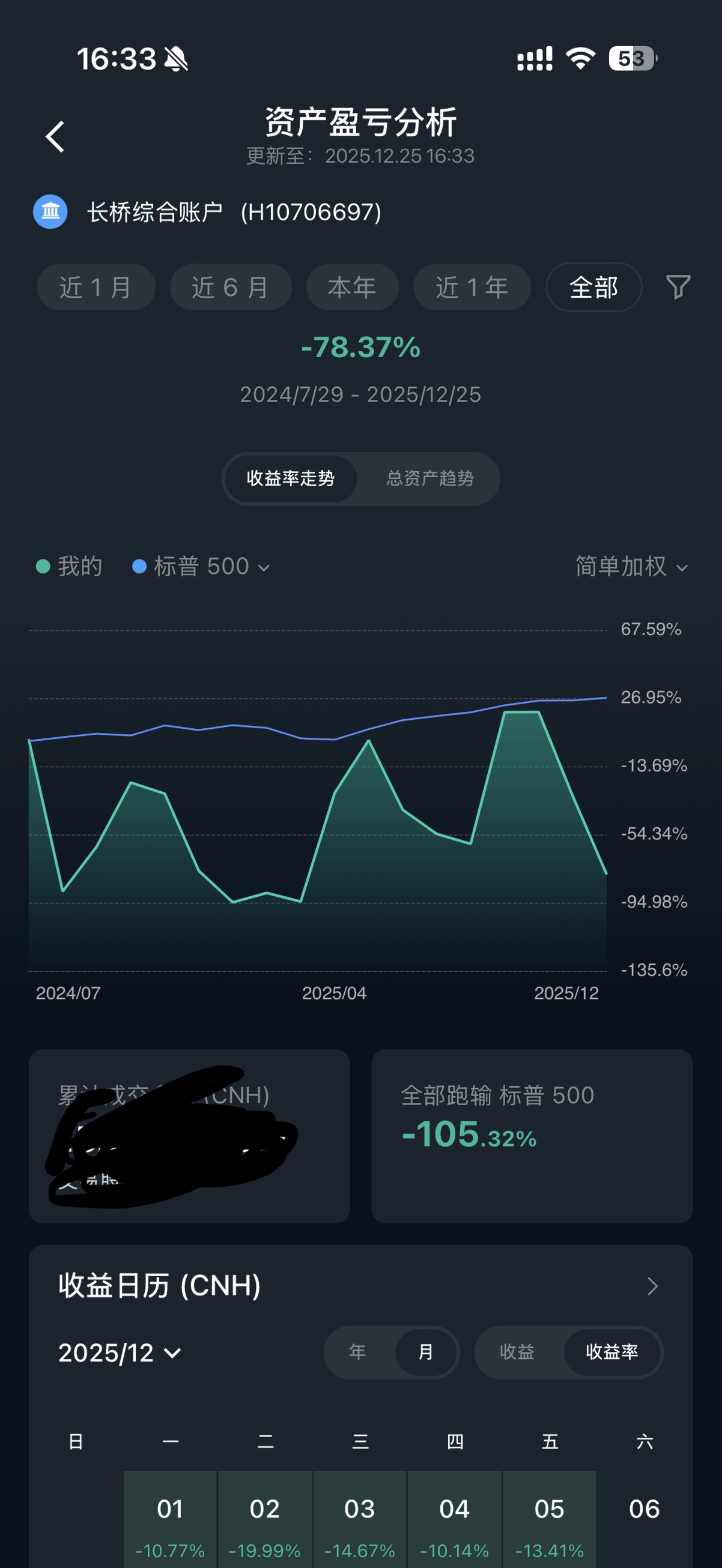Show 收益率 percentages in calendar

coord(611,1352)
